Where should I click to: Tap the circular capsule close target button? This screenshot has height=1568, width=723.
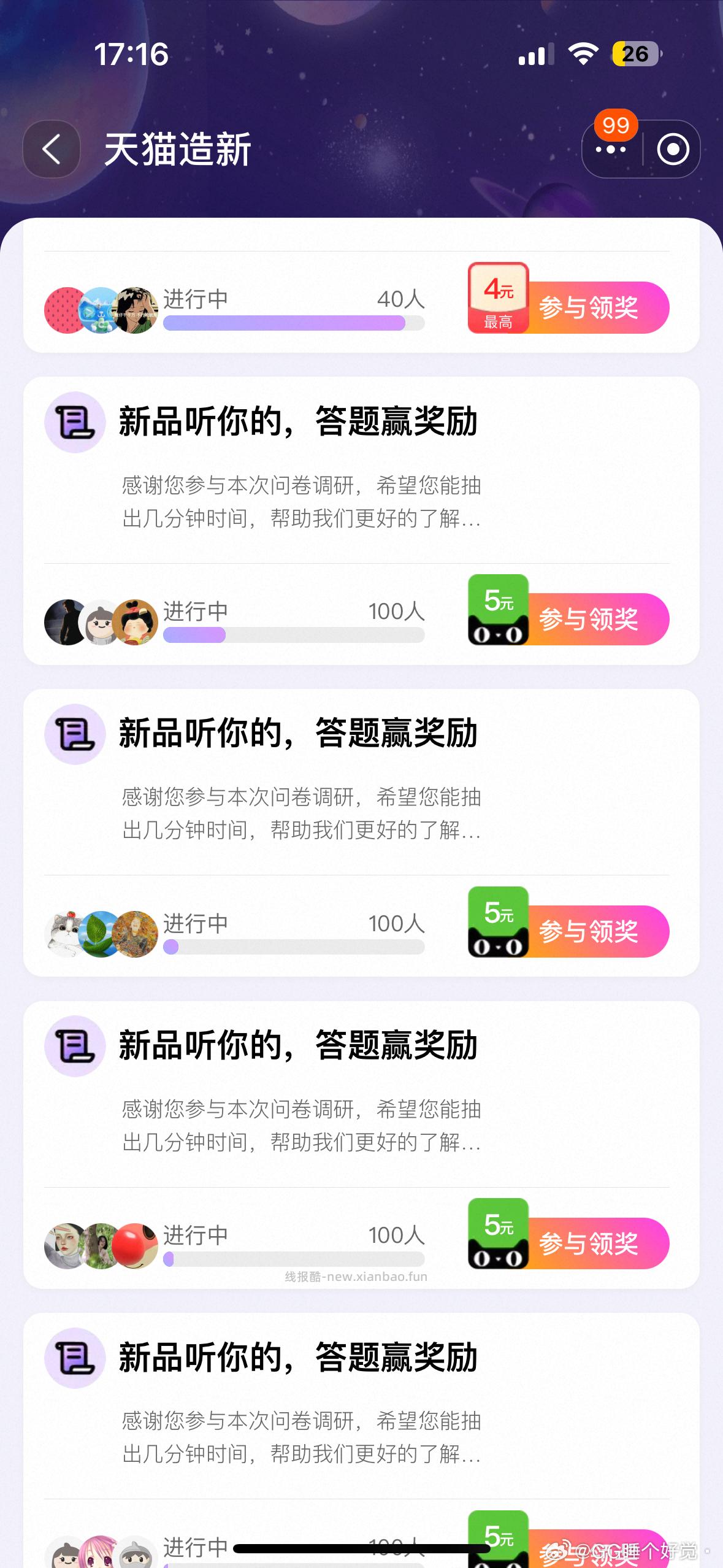click(x=672, y=148)
